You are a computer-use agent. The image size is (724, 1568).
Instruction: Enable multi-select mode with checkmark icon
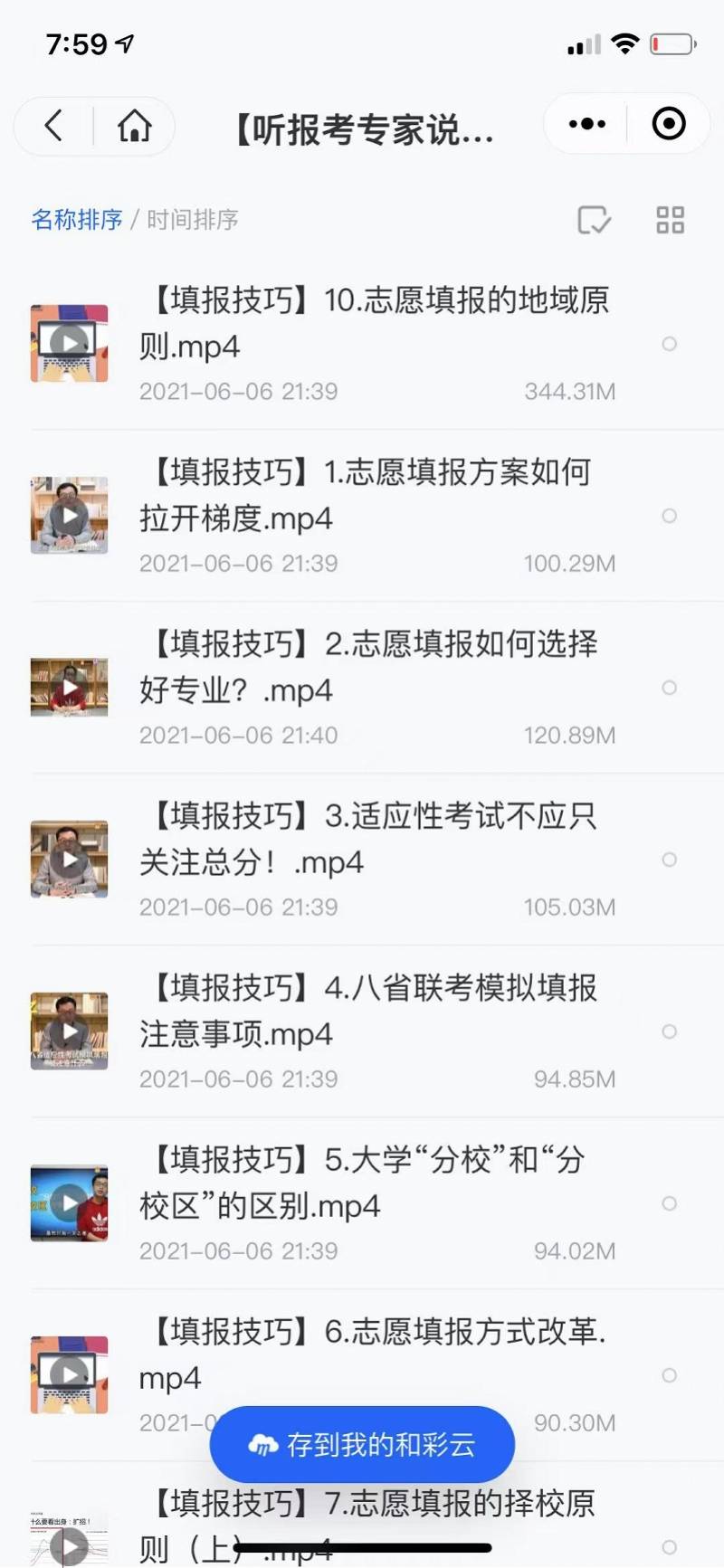[x=594, y=220]
